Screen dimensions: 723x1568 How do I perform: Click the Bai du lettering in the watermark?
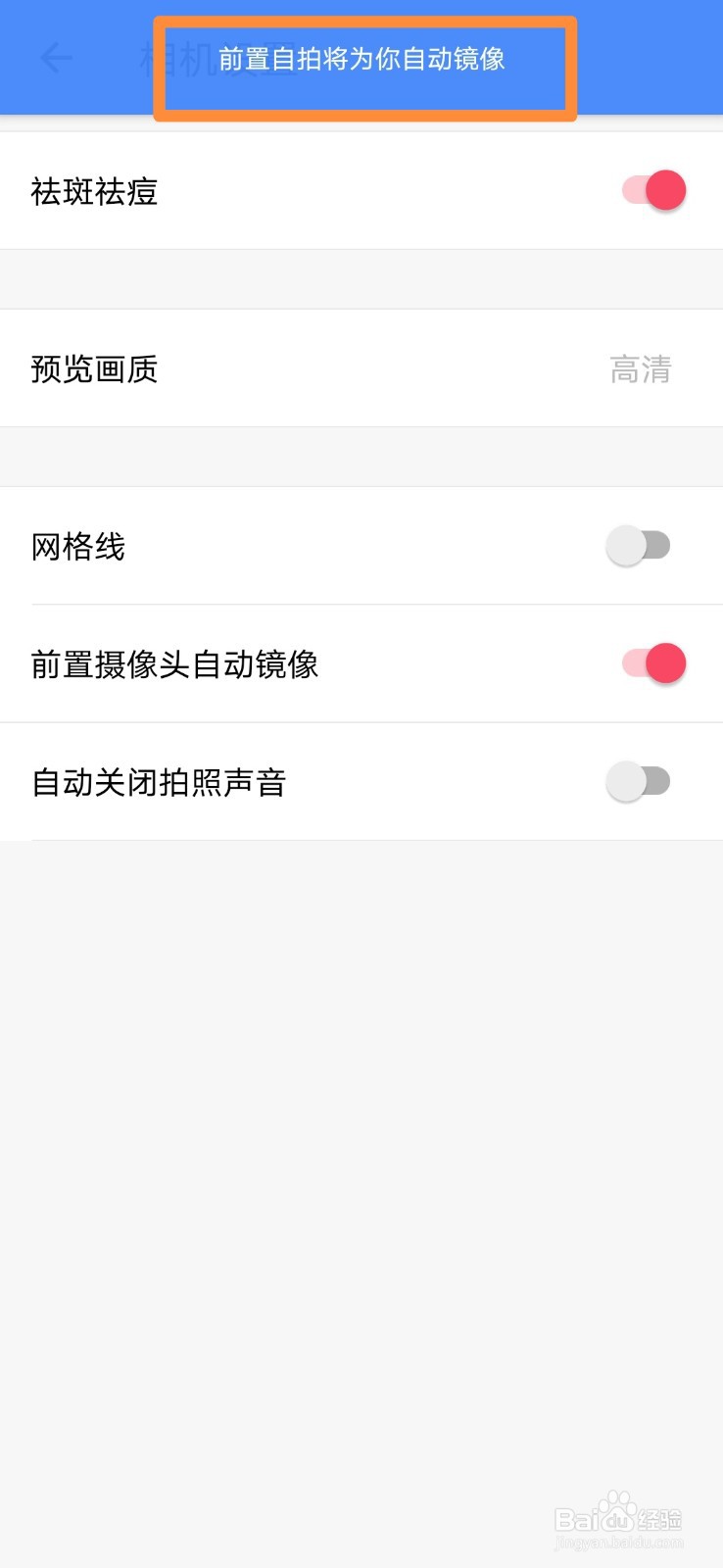click(588, 1520)
